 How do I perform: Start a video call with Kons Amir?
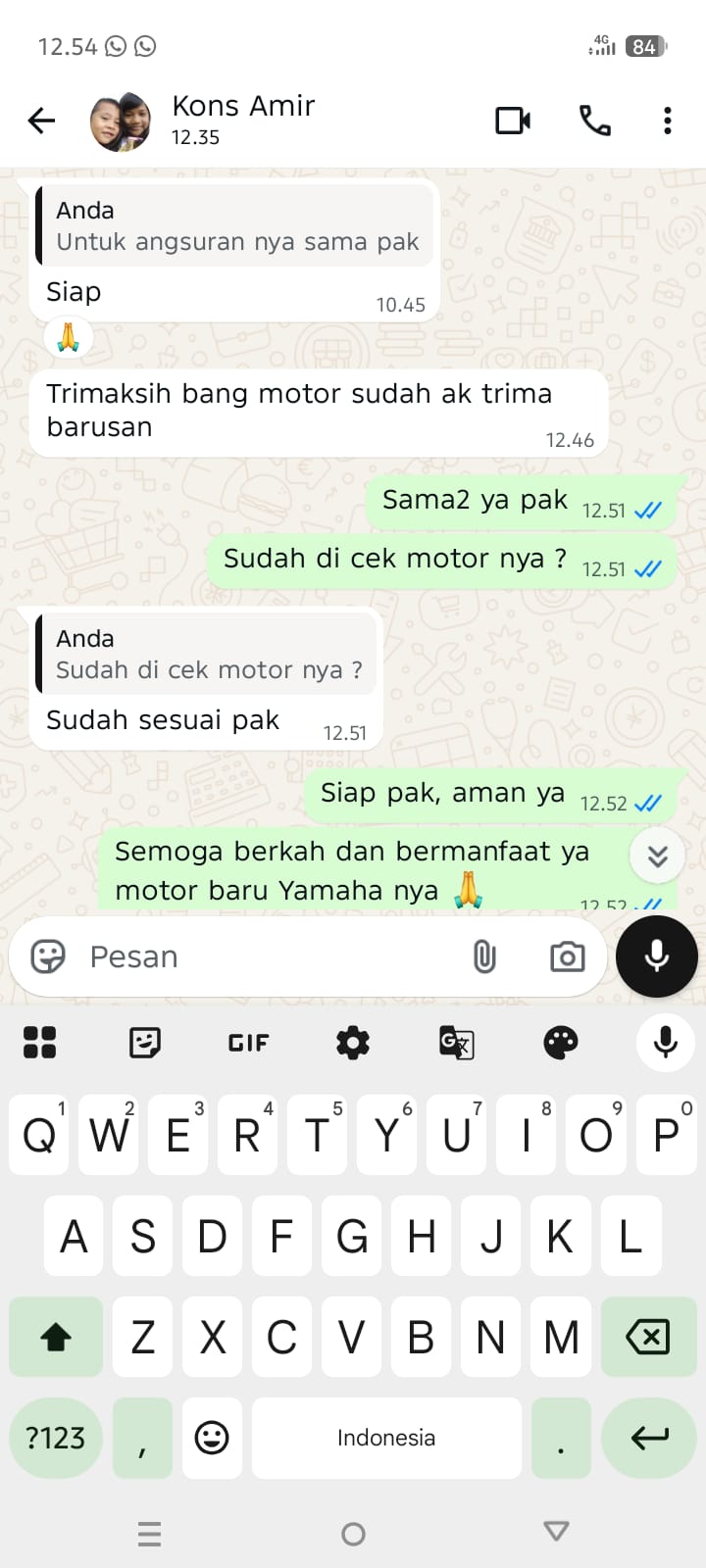513,121
